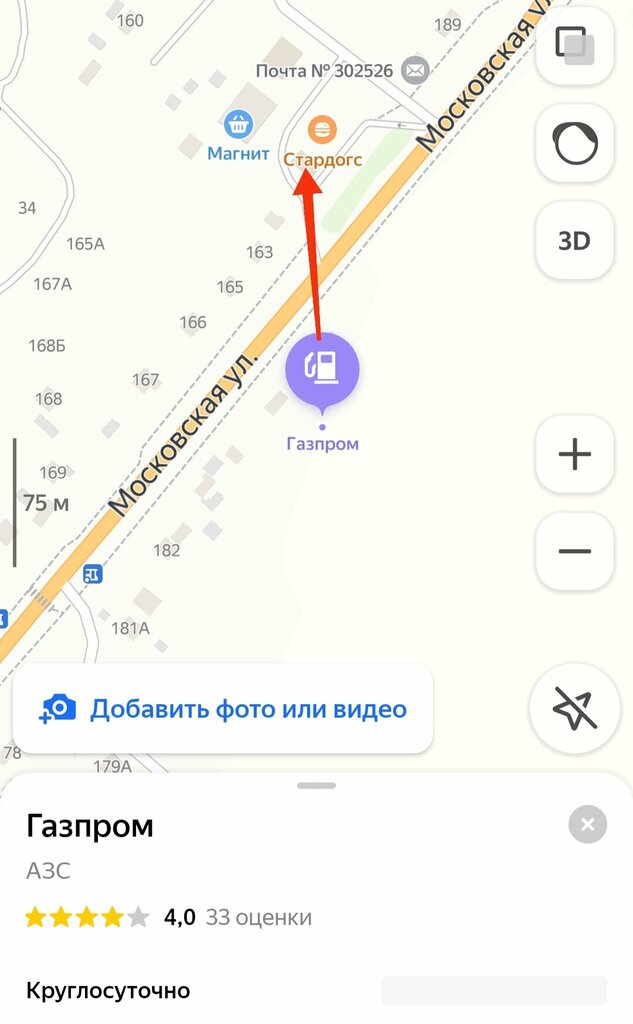Zoom out with the minus button
This screenshot has width=633, height=1024.
click(575, 552)
